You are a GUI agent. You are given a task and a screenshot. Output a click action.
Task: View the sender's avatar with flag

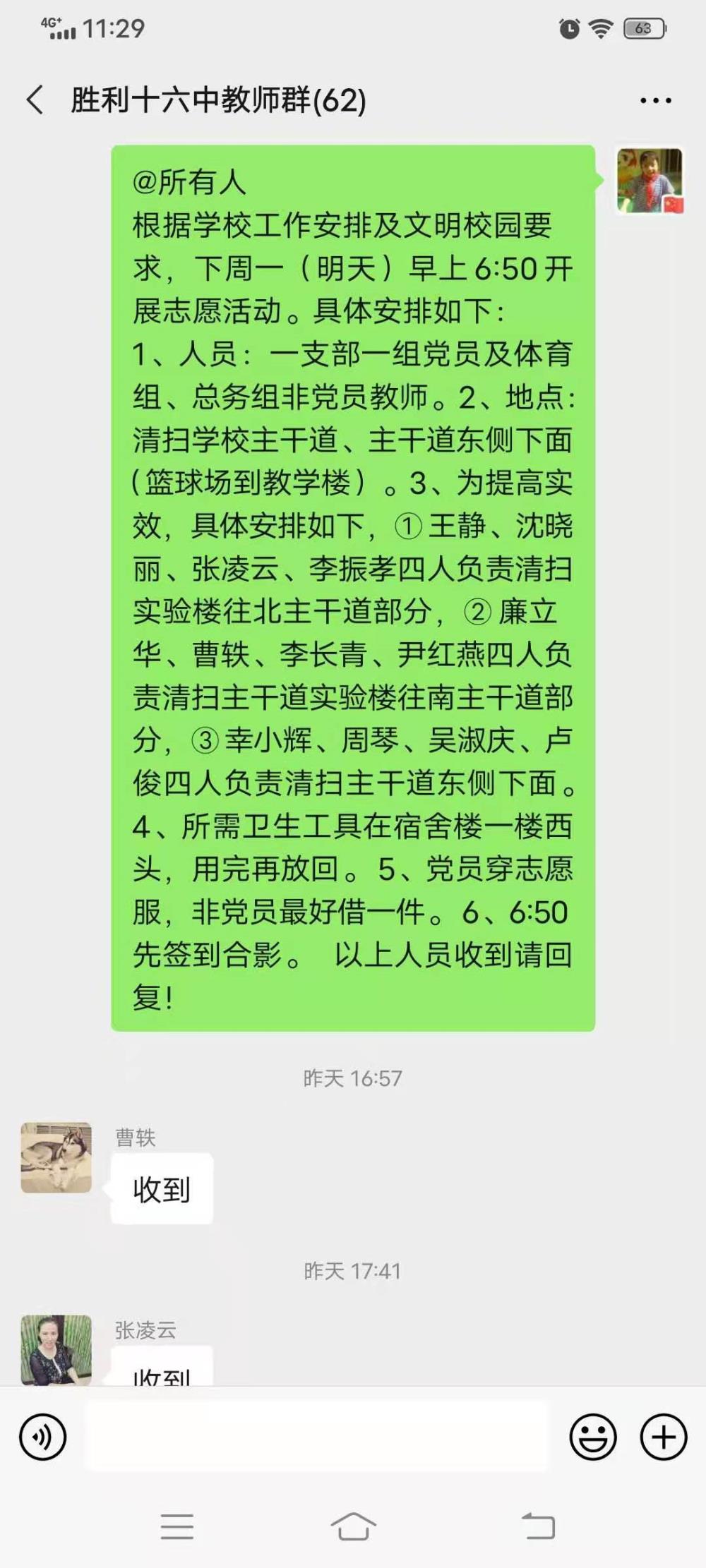point(650,181)
